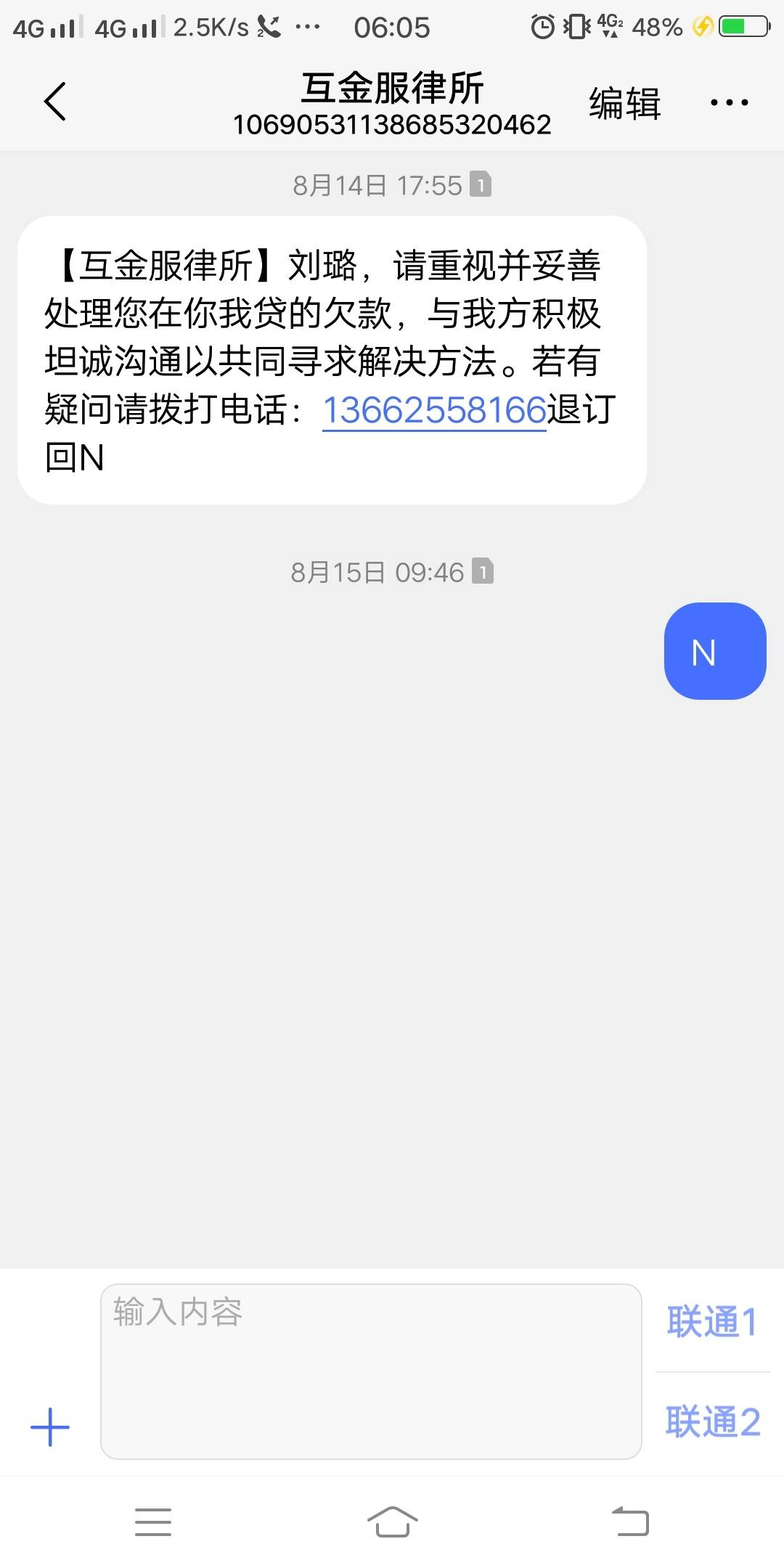
Task: Focus the 输入内容 message field
Action: (371, 1371)
